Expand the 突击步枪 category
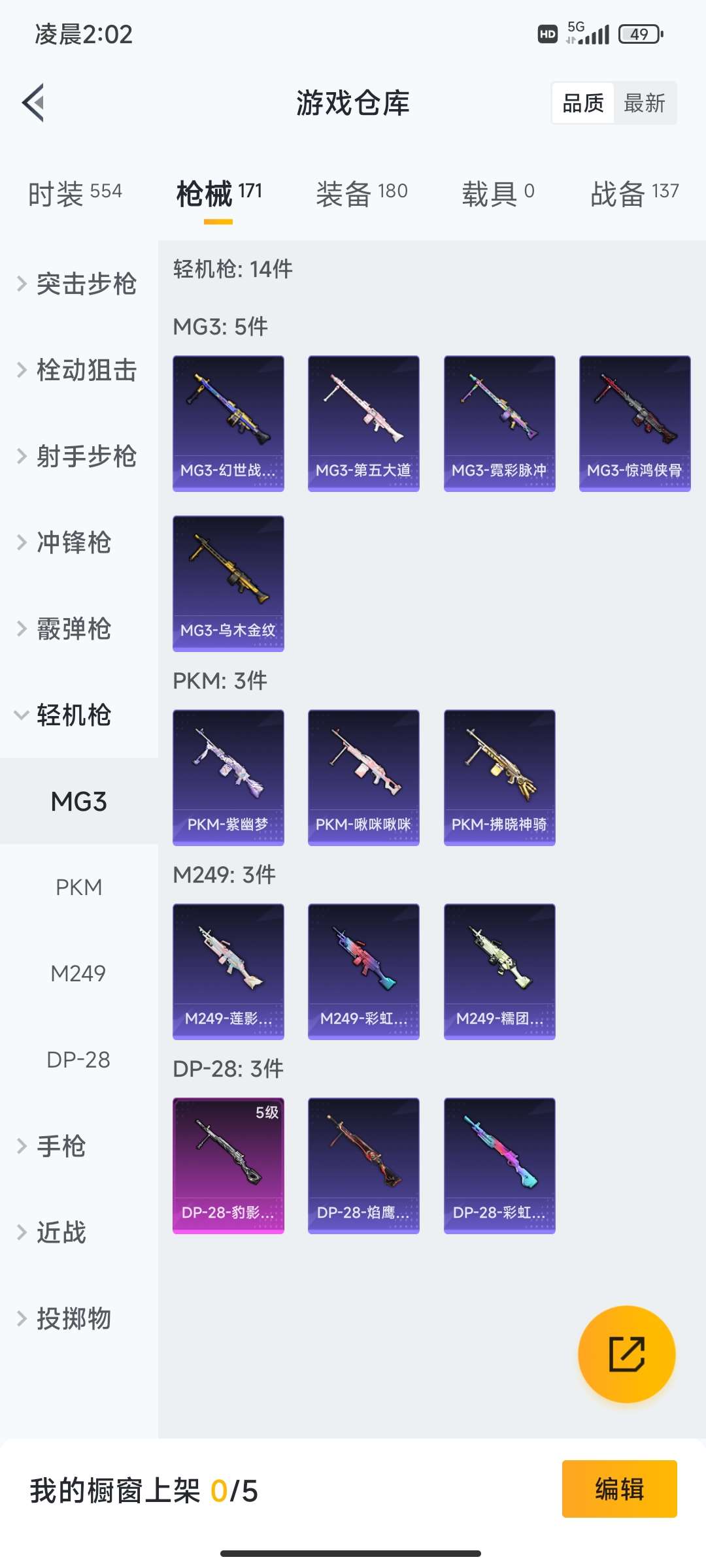706x1568 pixels. (78, 284)
